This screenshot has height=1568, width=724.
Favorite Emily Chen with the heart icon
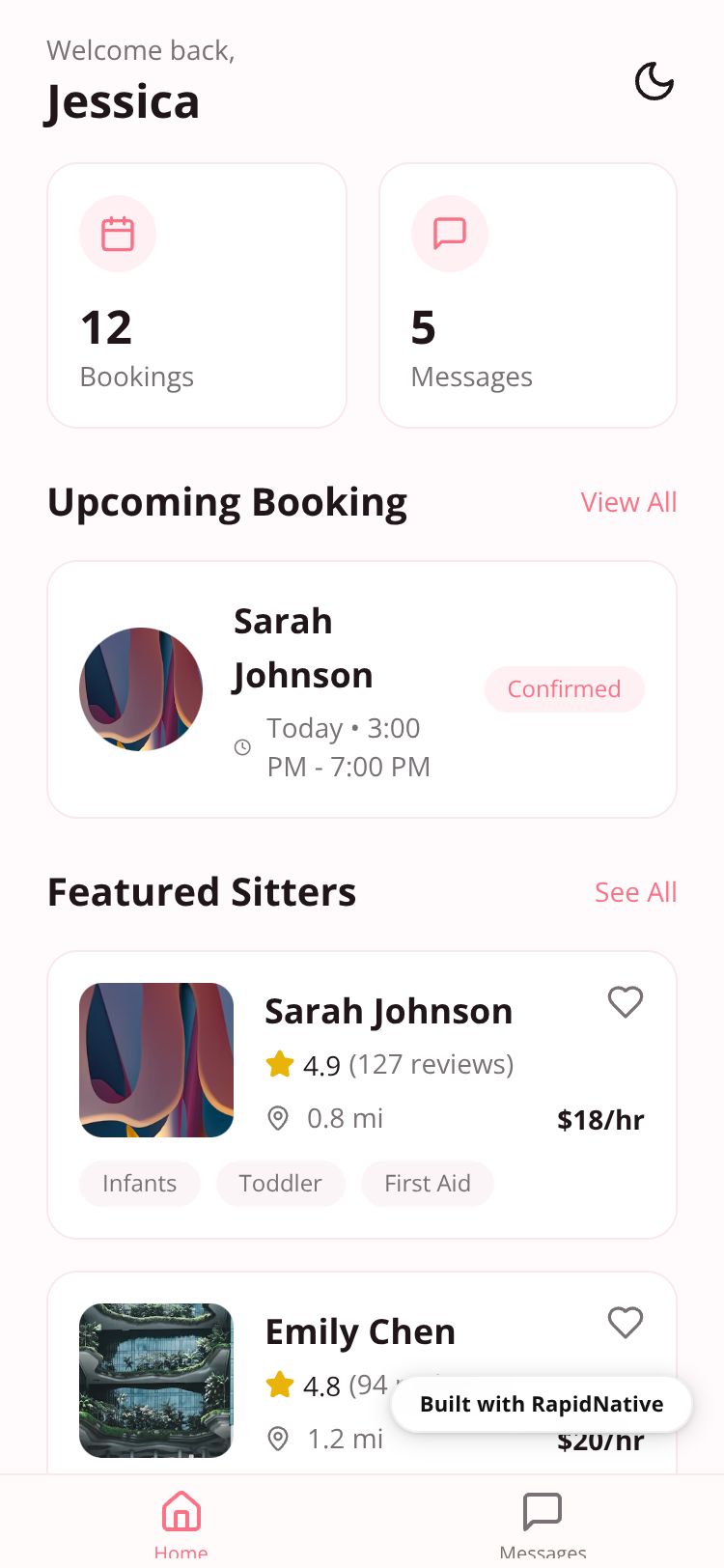[x=625, y=1323]
